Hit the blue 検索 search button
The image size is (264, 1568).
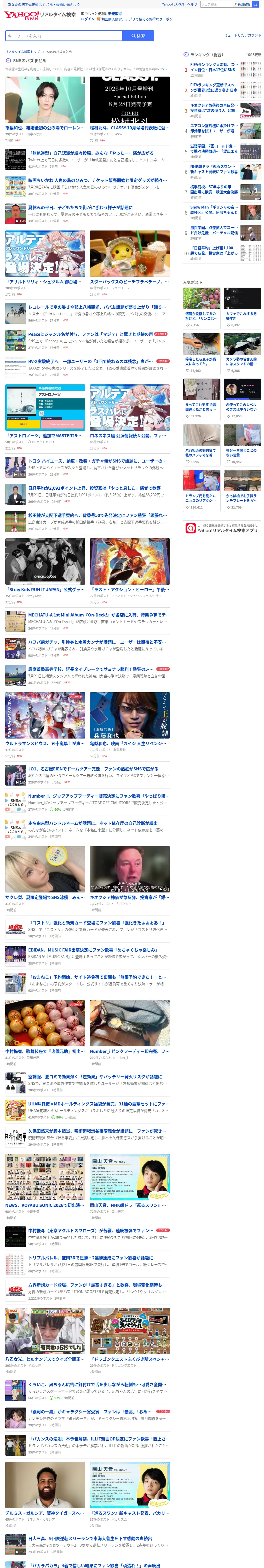point(138,36)
